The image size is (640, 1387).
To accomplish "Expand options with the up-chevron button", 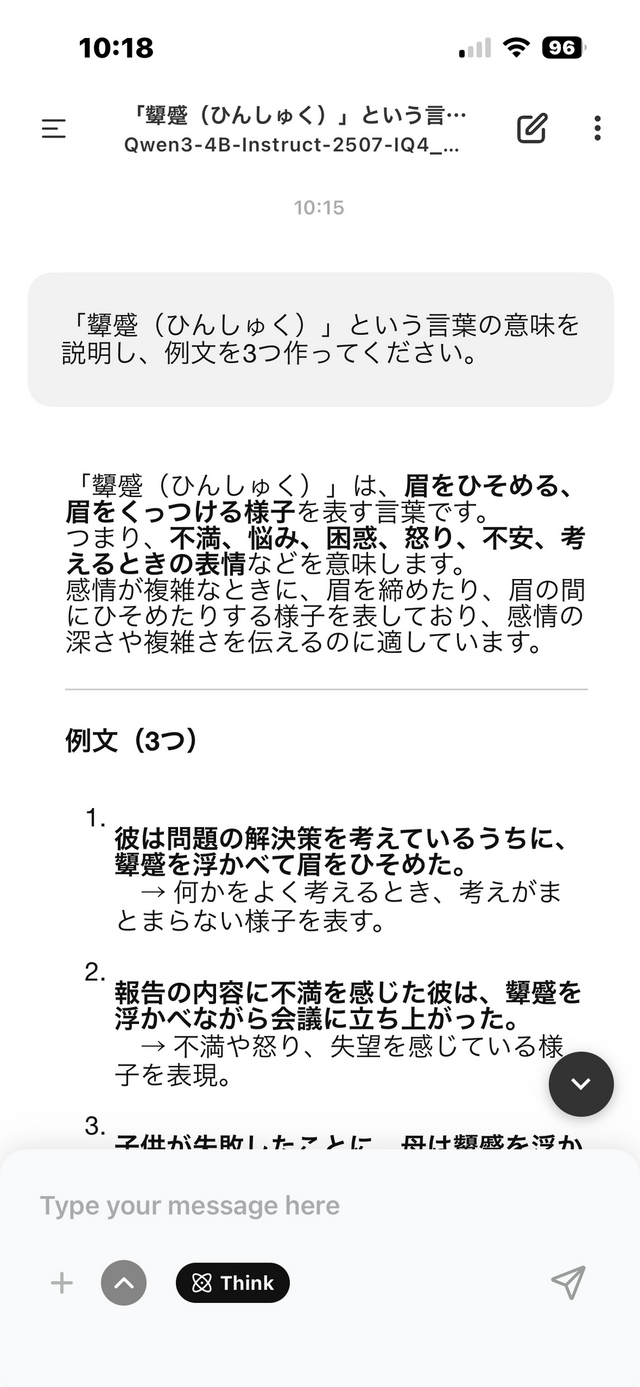I will click(124, 1283).
